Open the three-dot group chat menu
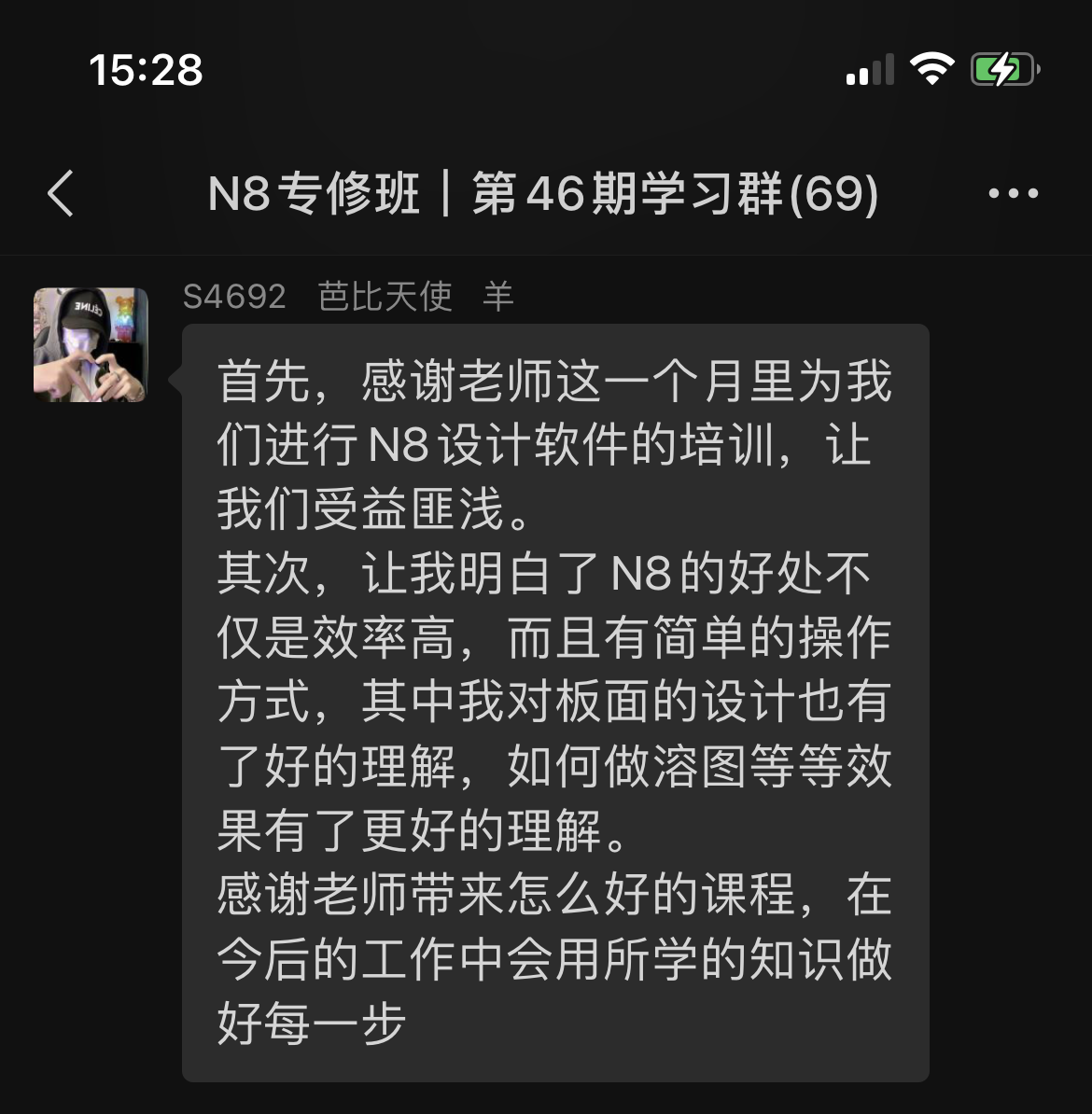The width and height of the screenshot is (1092, 1114). [1013, 194]
